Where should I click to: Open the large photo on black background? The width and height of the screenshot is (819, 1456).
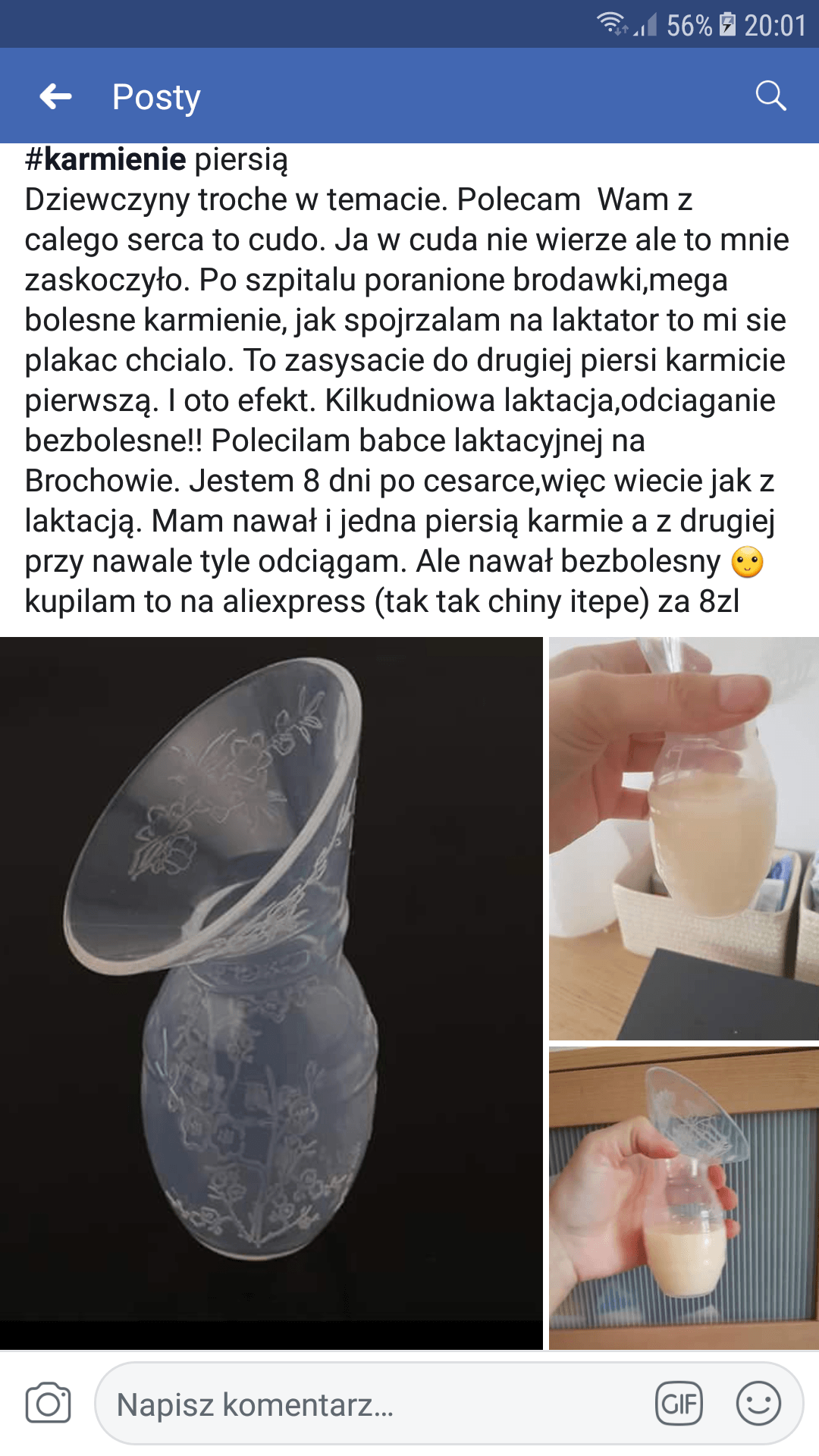[271, 993]
